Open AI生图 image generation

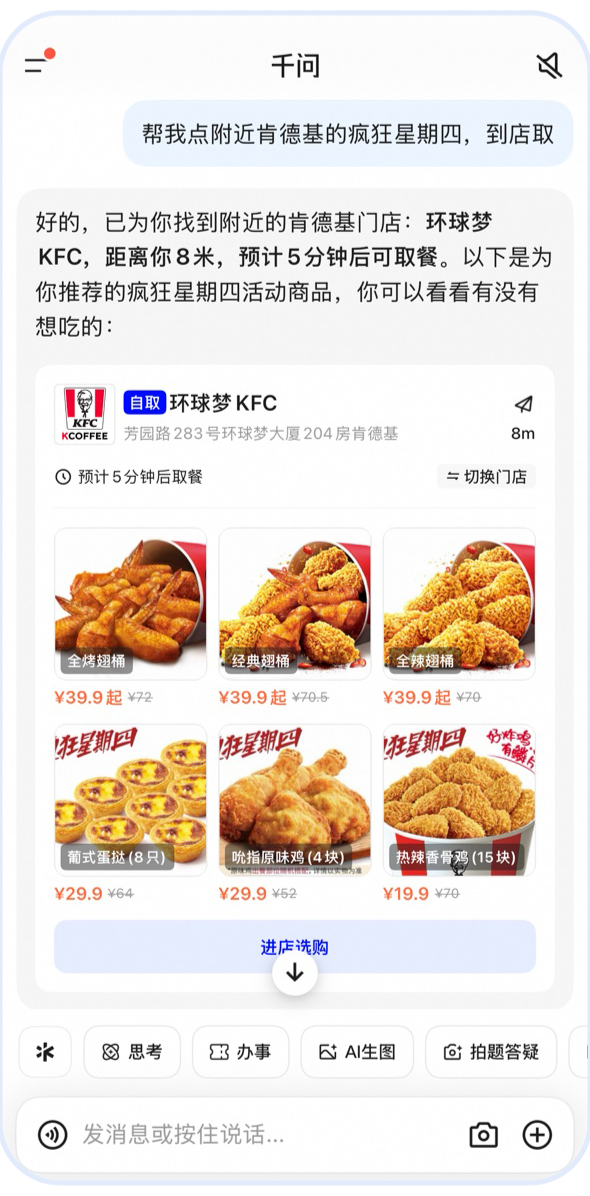pyautogui.click(x=358, y=1052)
